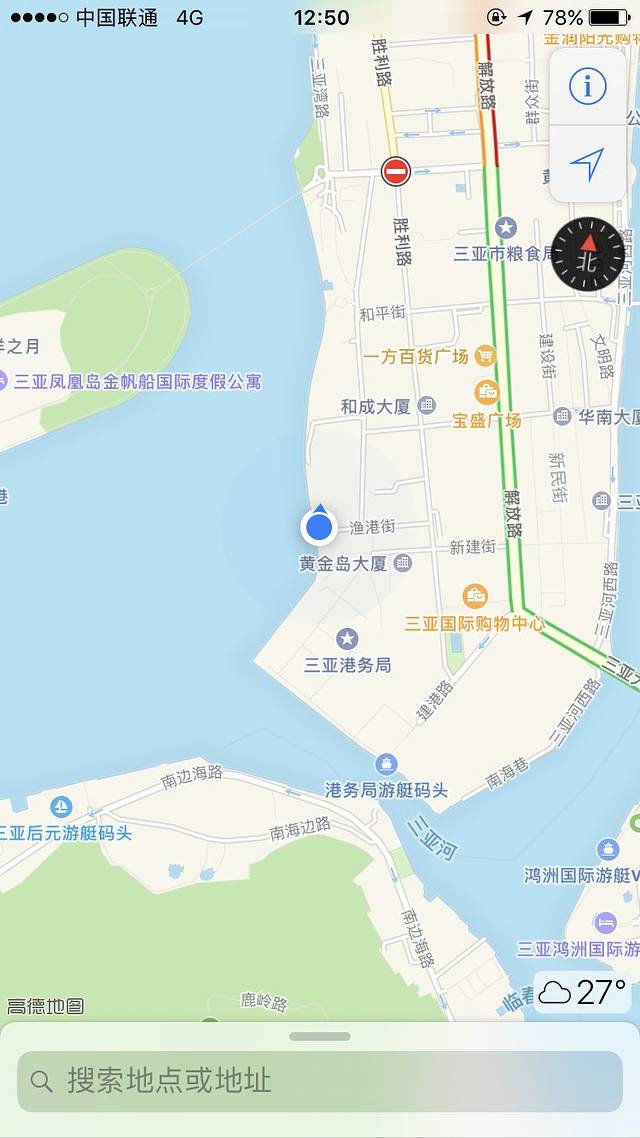Tap the location tracking arrow

(x=587, y=163)
